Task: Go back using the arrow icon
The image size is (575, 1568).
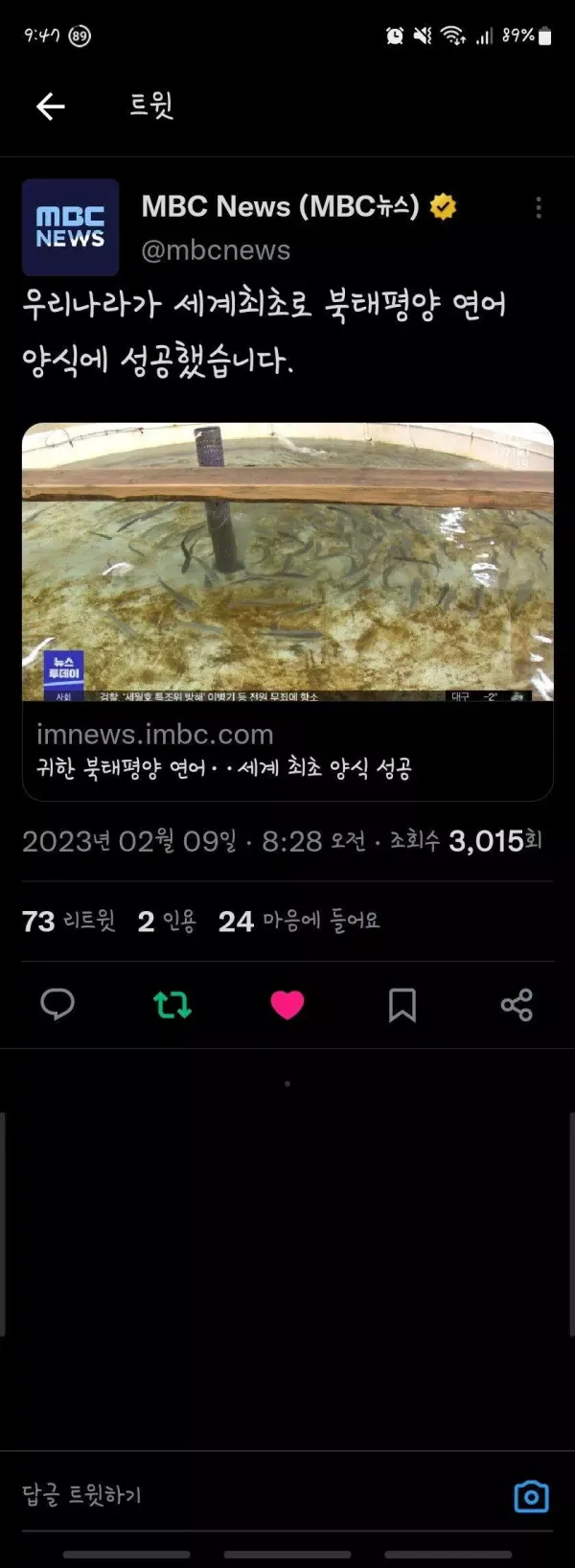Action: coord(51,105)
